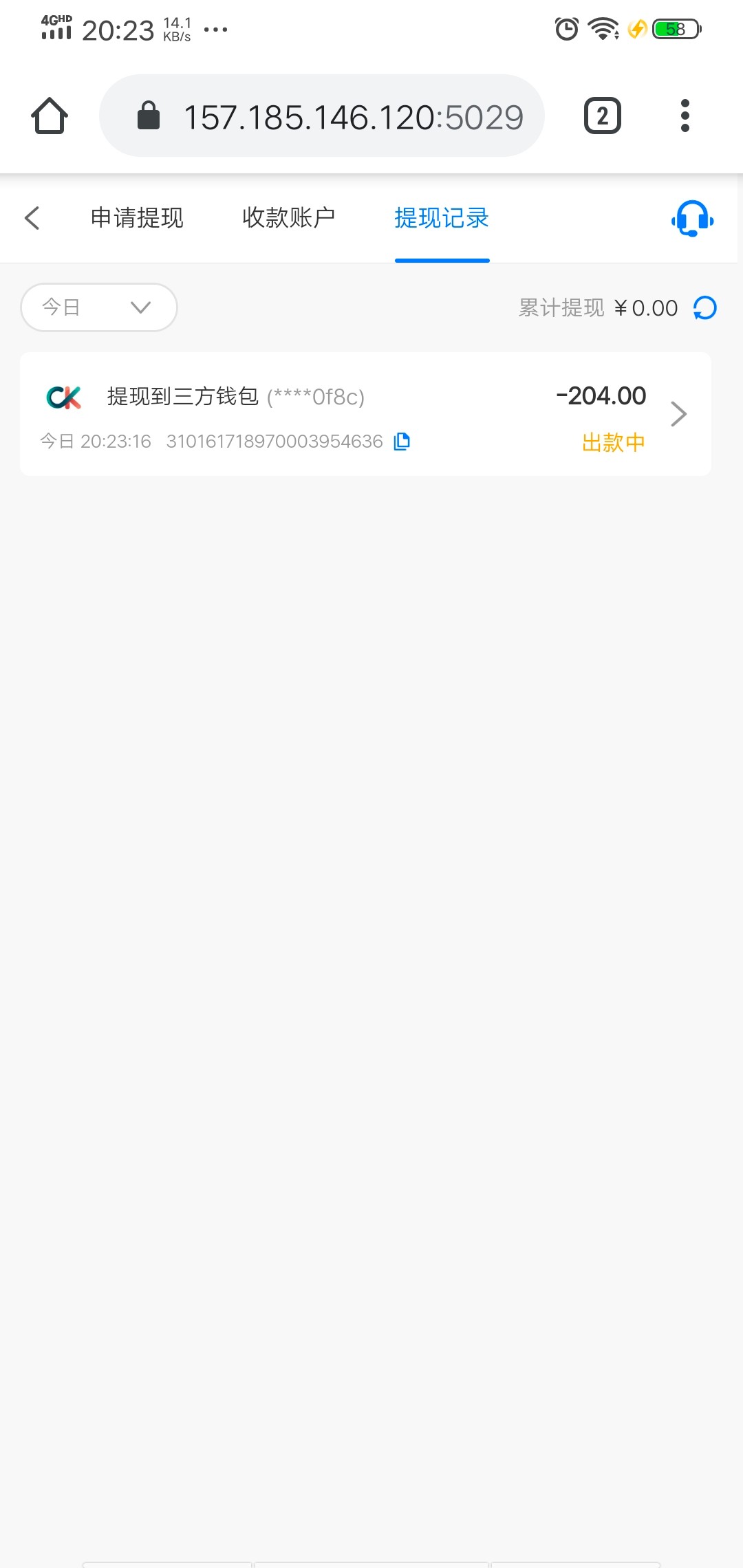
Task: Switch to the 申请提现 tab
Action: click(x=138, y=218)
